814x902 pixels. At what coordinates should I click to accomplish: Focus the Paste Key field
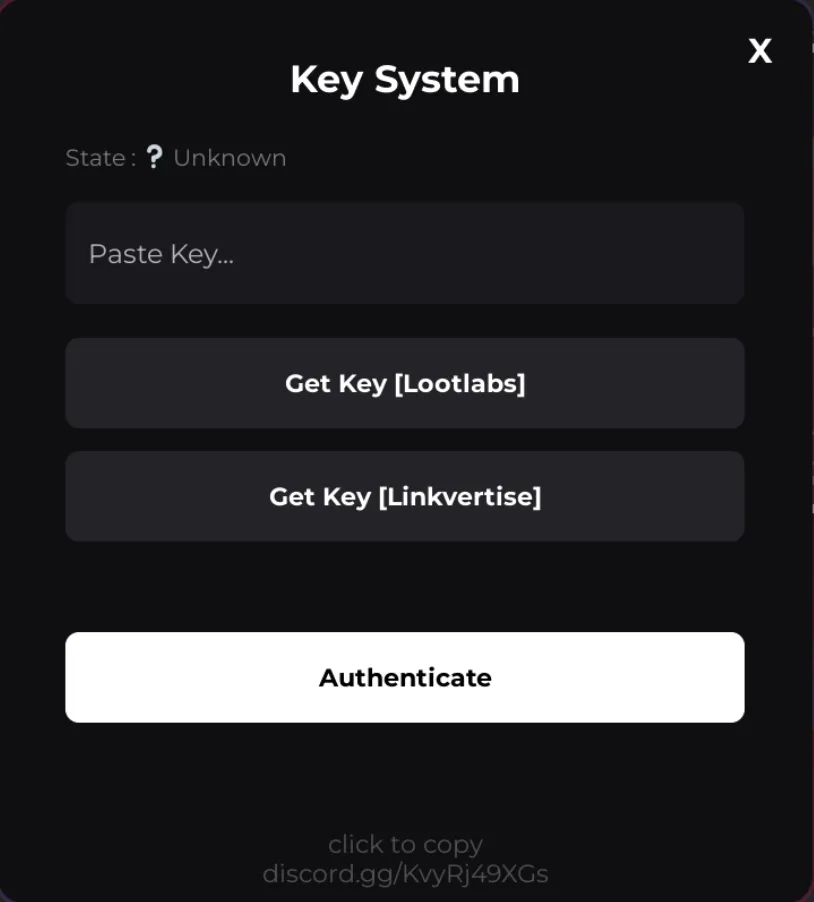404,253
